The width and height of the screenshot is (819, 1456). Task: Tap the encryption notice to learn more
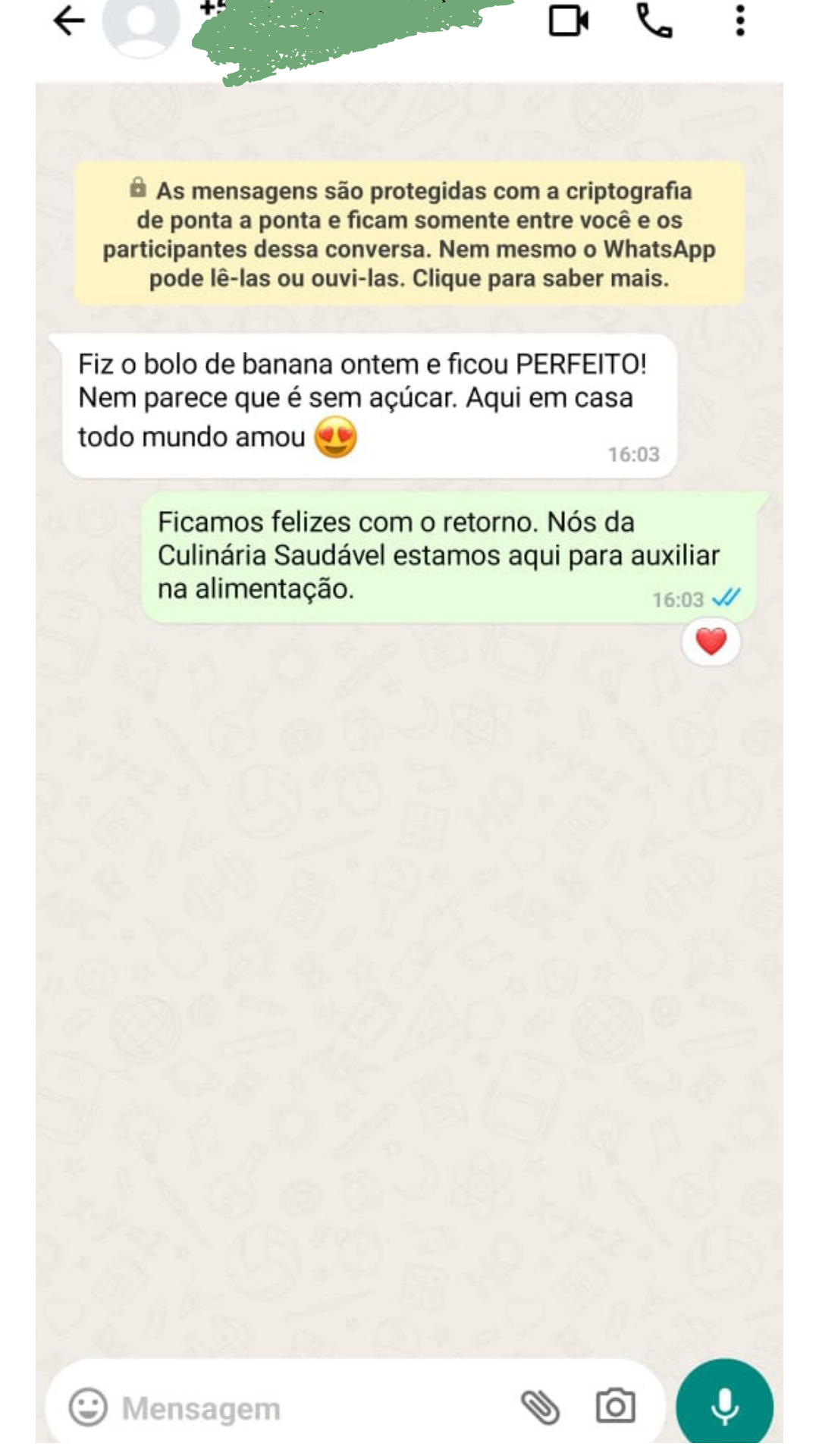point(409,234)
